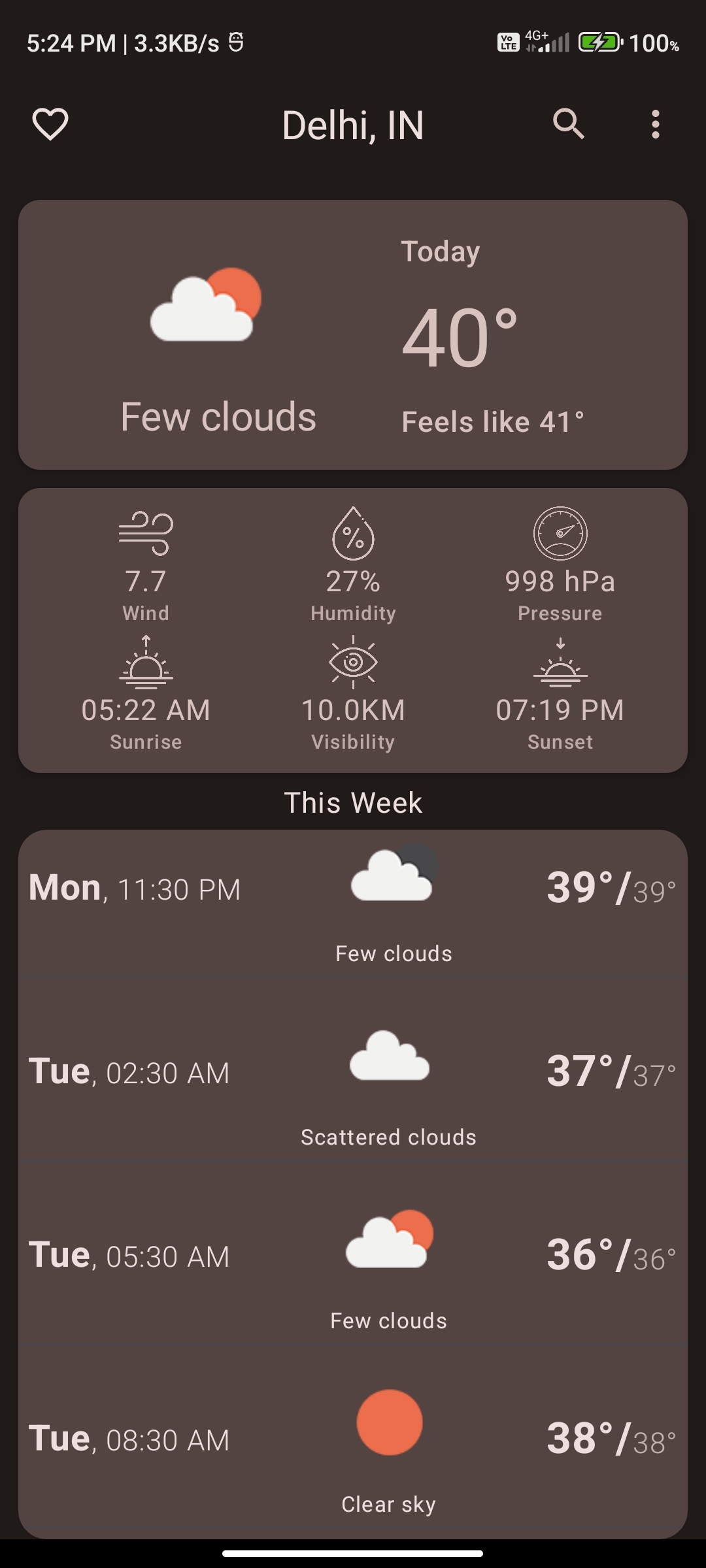
Task: Open the This Week section header
Action: (353, 802)
